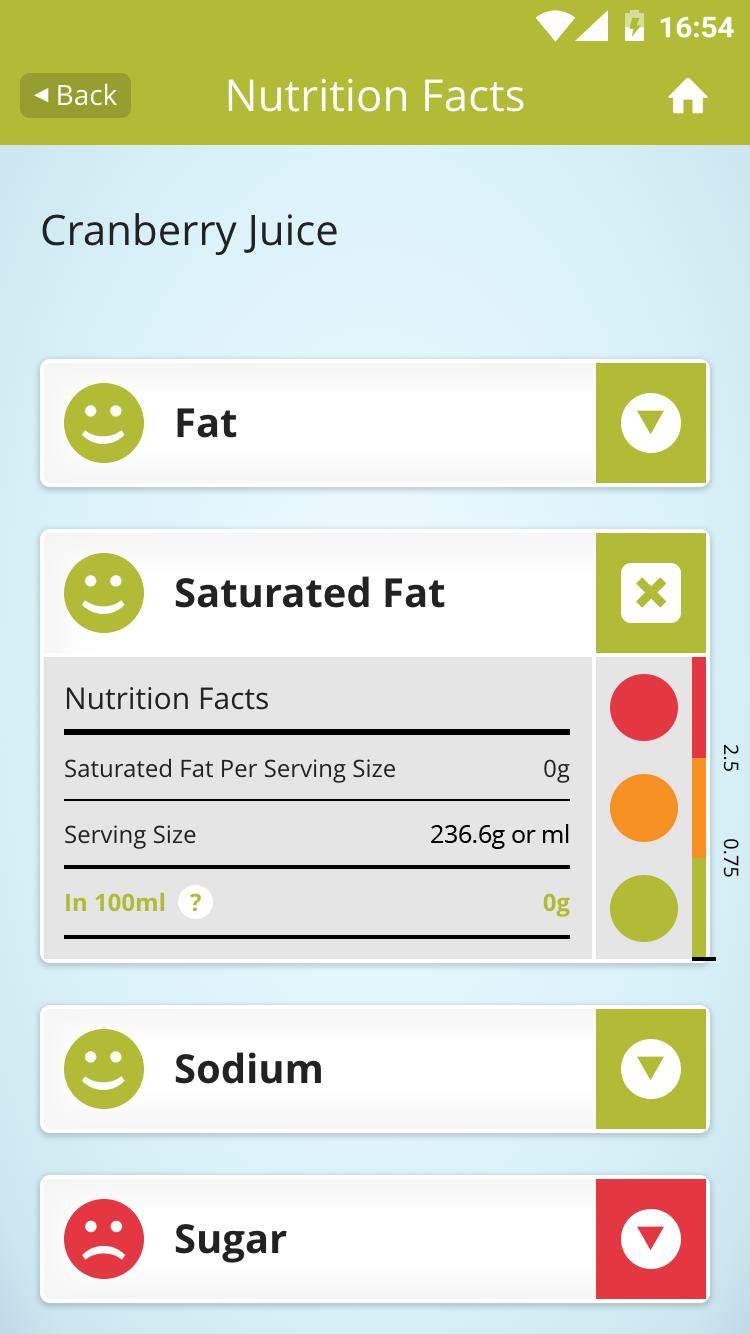This screenshot has height=1334, width=750.
Task: Show help for In 100ml
Action: coord(195,903)
